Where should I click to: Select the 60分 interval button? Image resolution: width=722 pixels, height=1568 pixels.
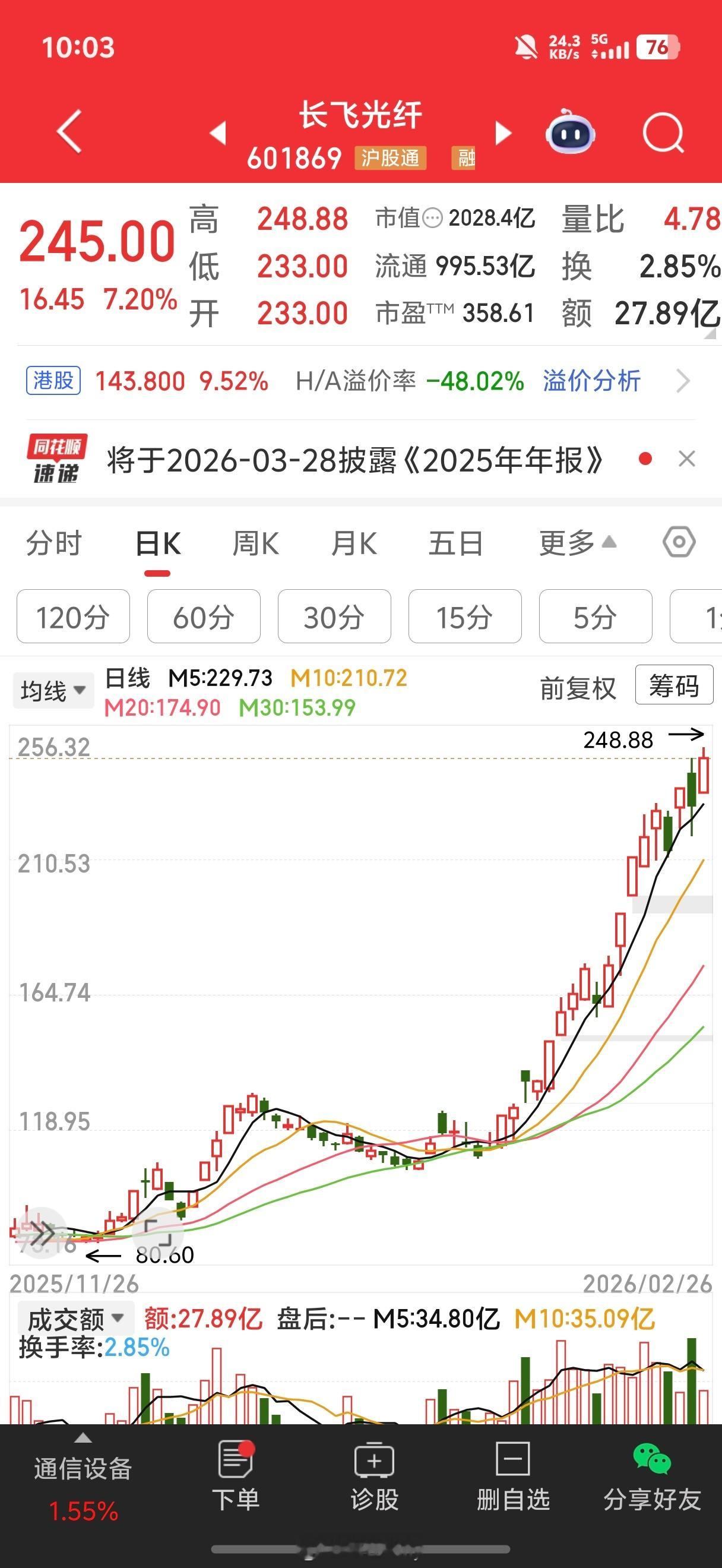point(204,617)
